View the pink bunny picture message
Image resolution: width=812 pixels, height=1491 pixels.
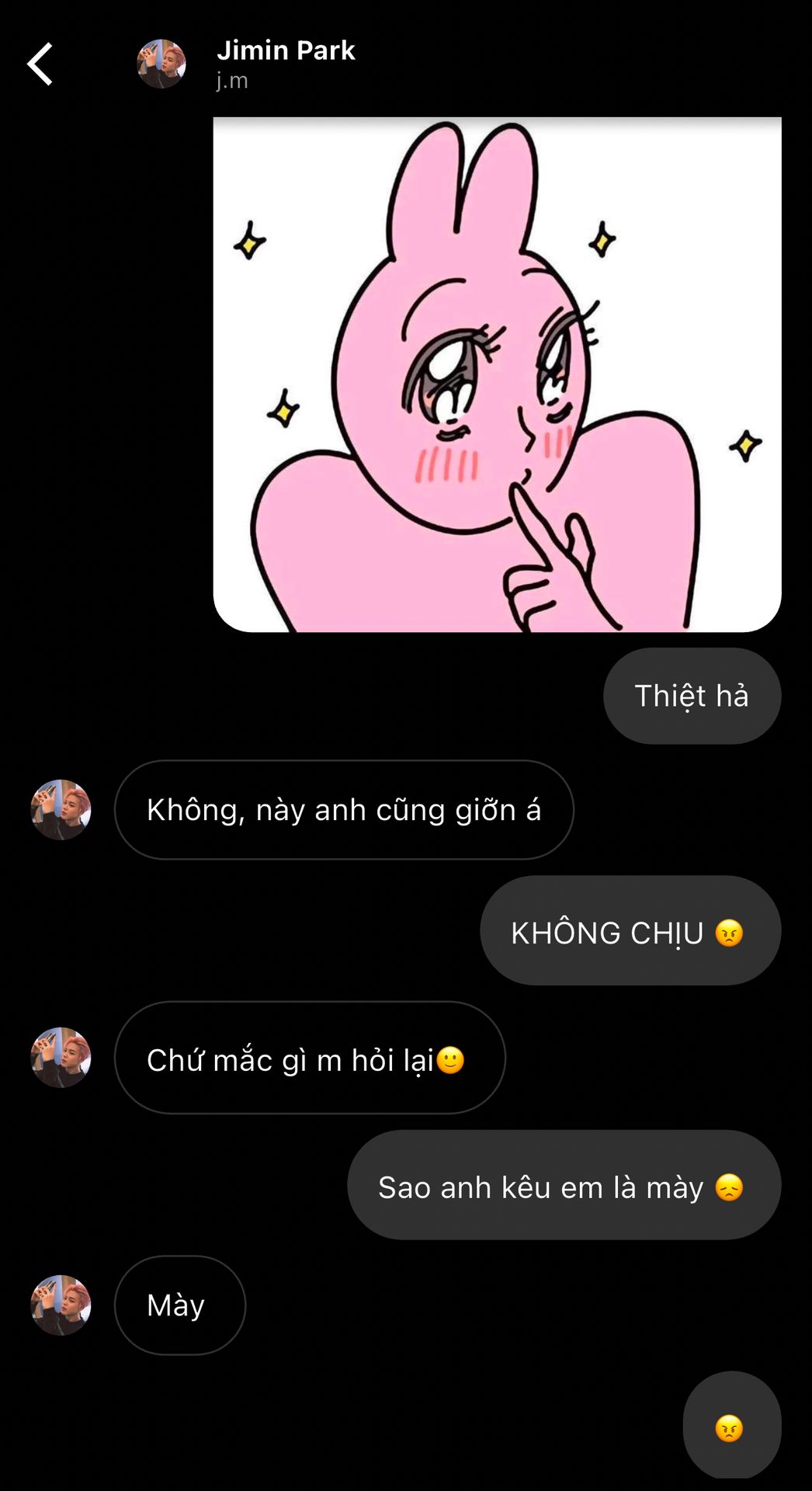[x=497, y=374]
